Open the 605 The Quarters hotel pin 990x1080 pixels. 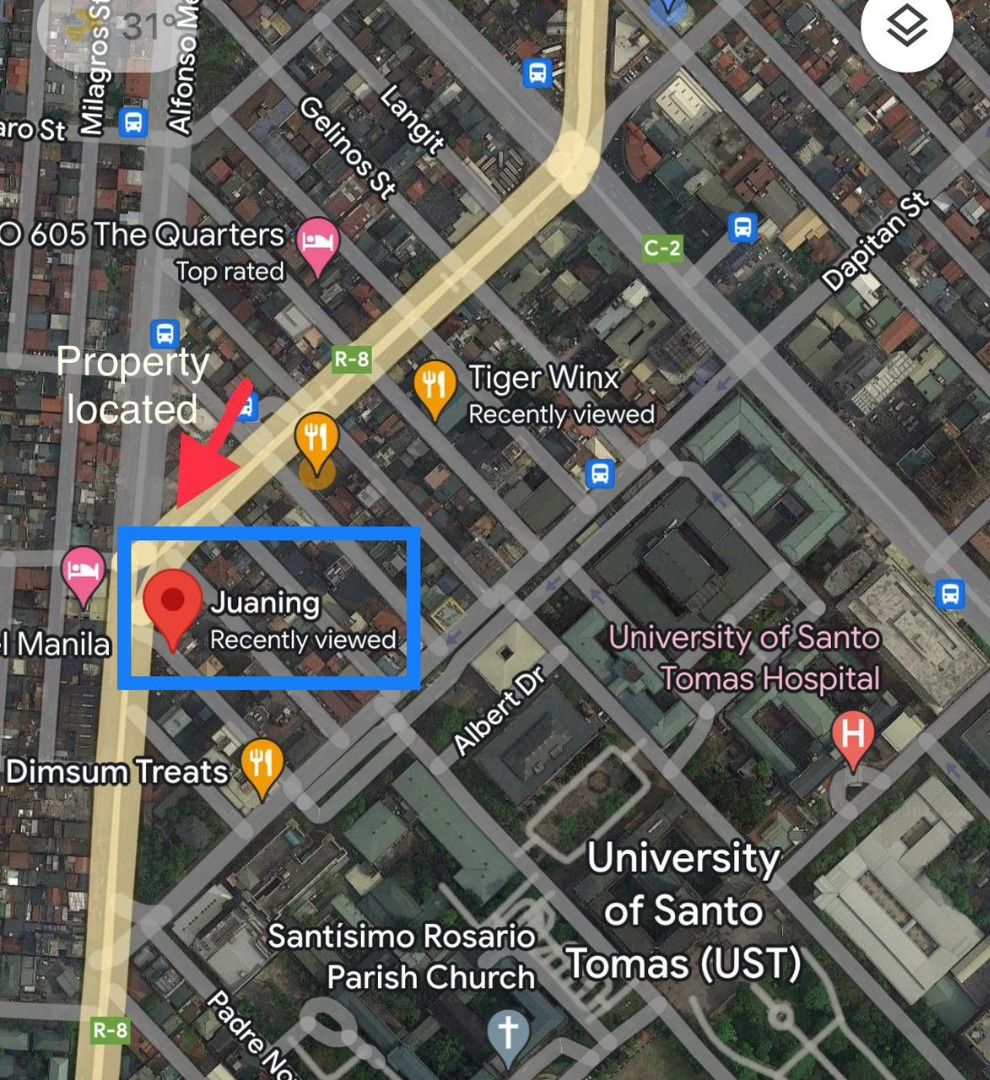319,243
